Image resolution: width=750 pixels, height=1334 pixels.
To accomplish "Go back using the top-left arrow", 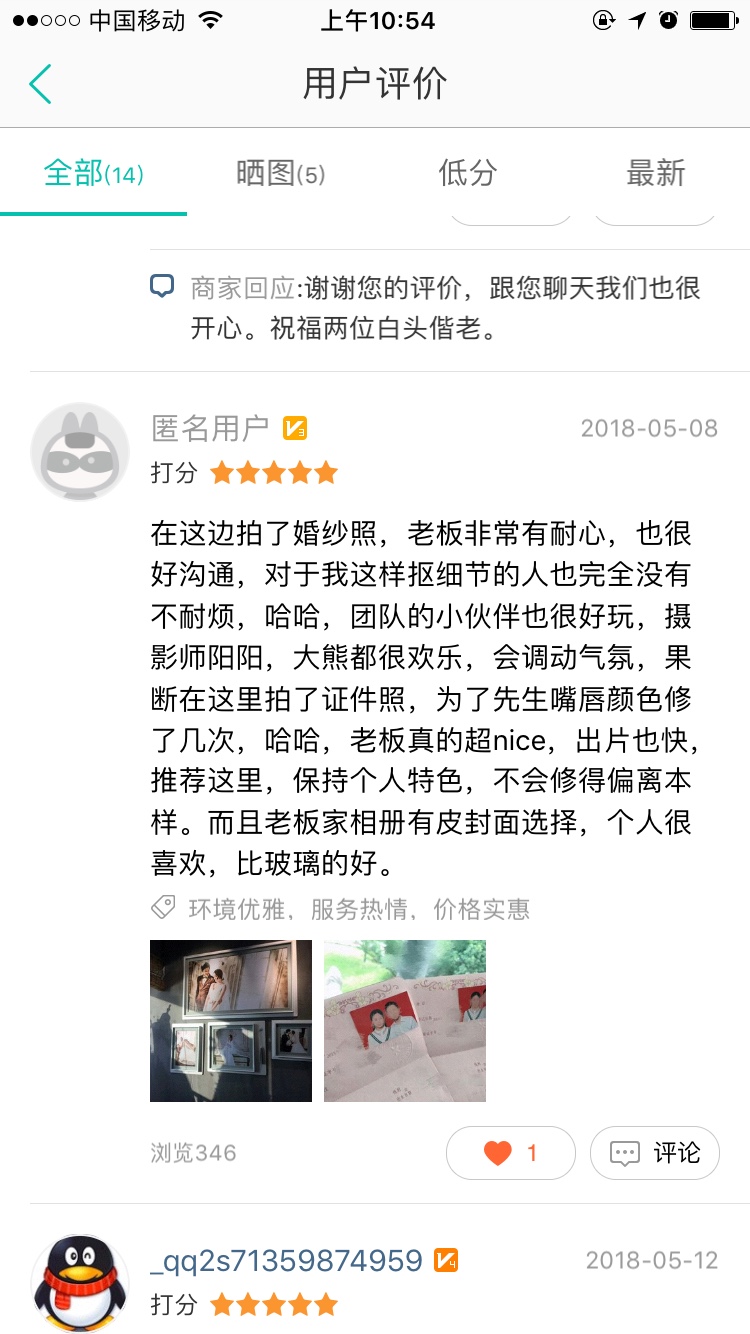I will click(x=40, y=84).
